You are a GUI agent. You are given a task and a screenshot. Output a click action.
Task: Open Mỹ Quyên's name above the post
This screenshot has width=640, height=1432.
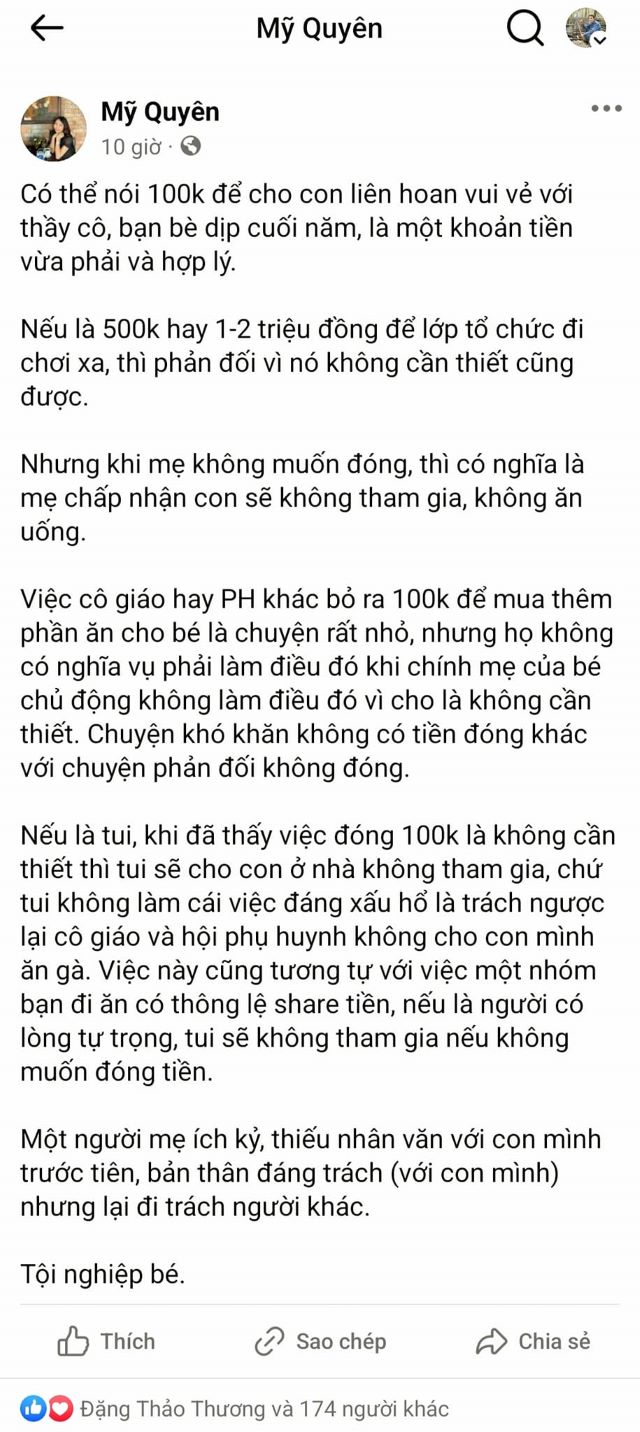click(x=160, y=111)
